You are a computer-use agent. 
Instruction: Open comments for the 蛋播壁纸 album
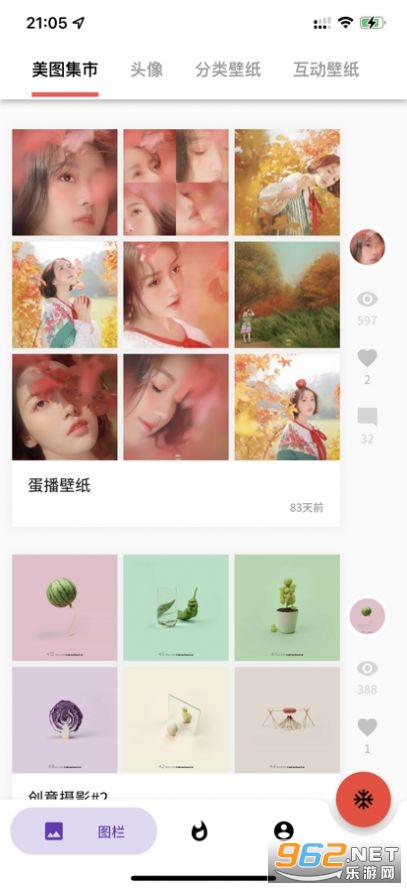pos(367,417)
